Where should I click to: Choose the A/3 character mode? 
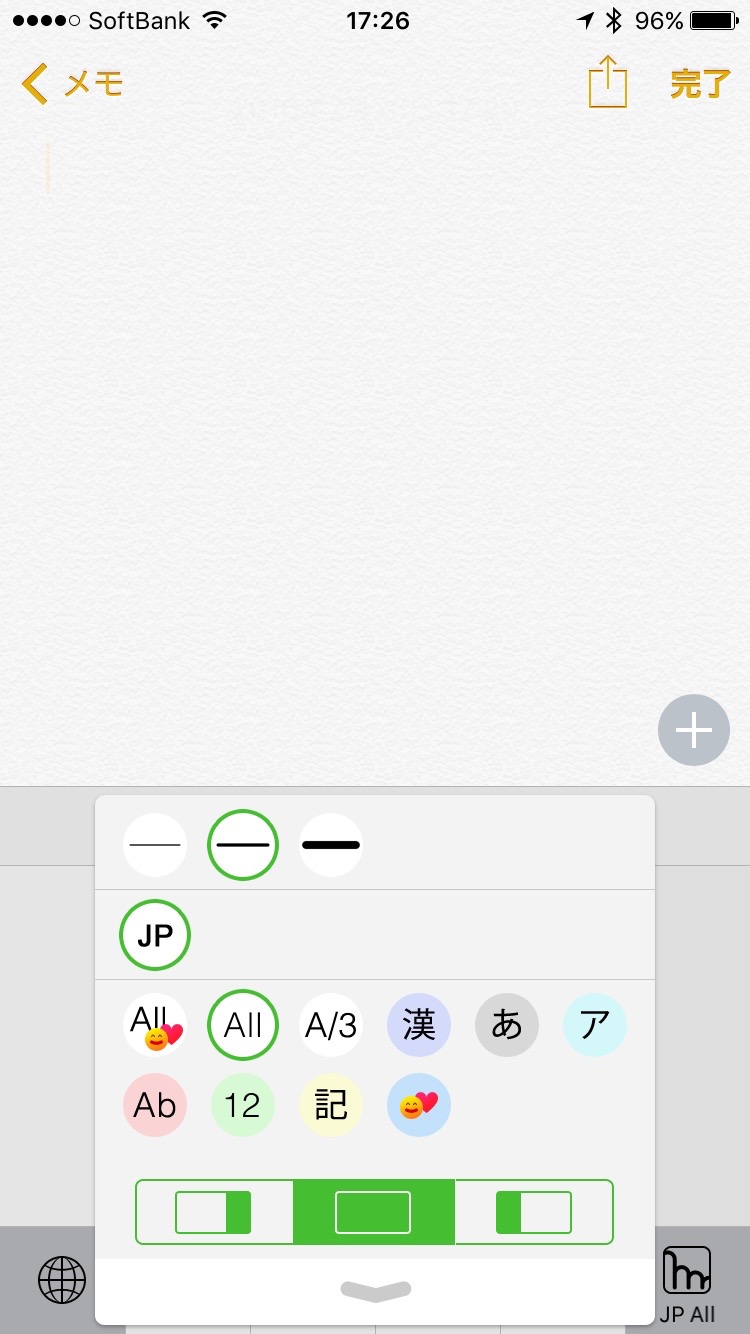click(331, 1025)
